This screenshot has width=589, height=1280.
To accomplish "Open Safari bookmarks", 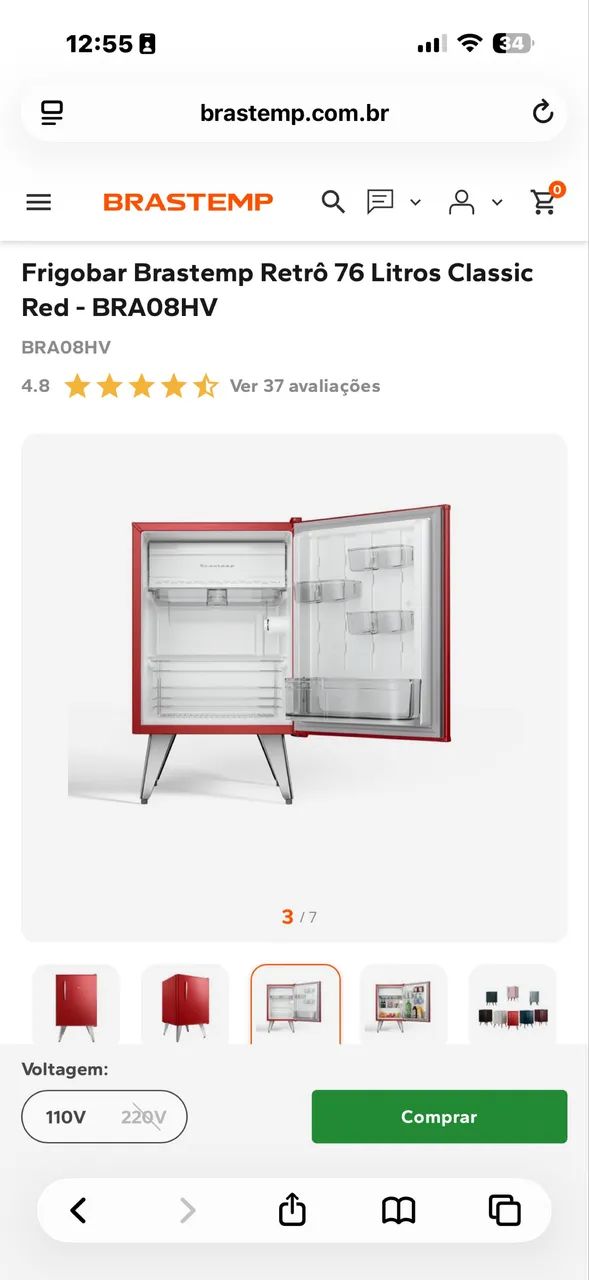I will [x=399, y=1211].
